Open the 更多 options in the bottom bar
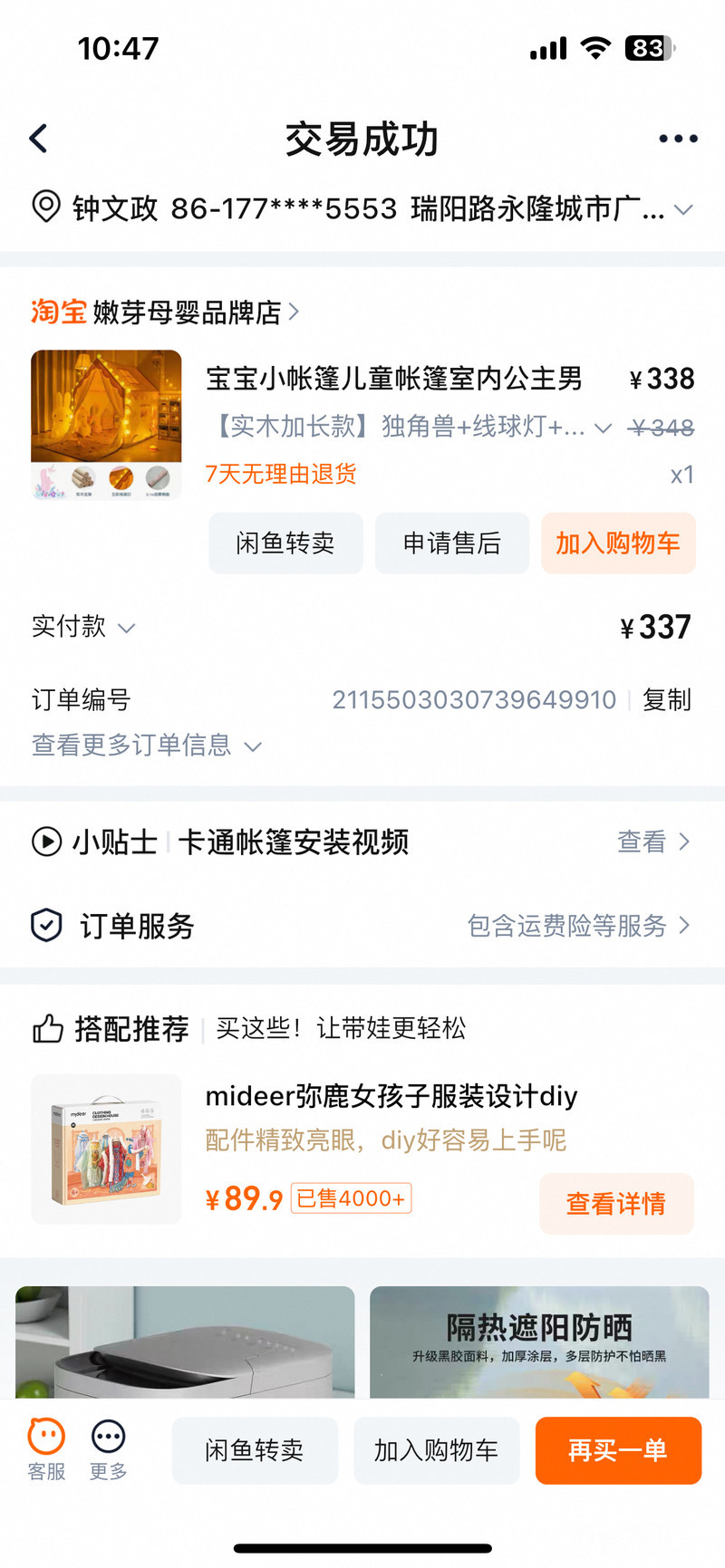The width and height of the screenshot is (725, 1568). (x=108, y=1449)
